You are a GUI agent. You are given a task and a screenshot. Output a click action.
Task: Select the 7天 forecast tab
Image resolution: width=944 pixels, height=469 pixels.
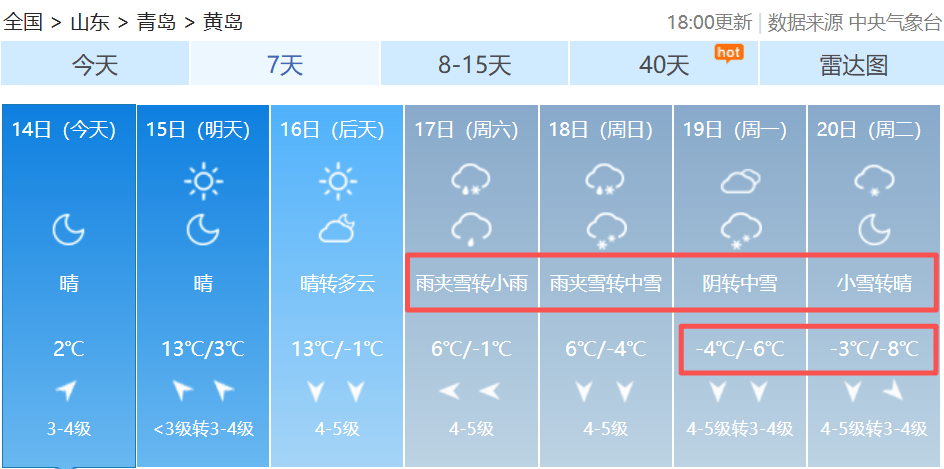click(x=285, y=65)
